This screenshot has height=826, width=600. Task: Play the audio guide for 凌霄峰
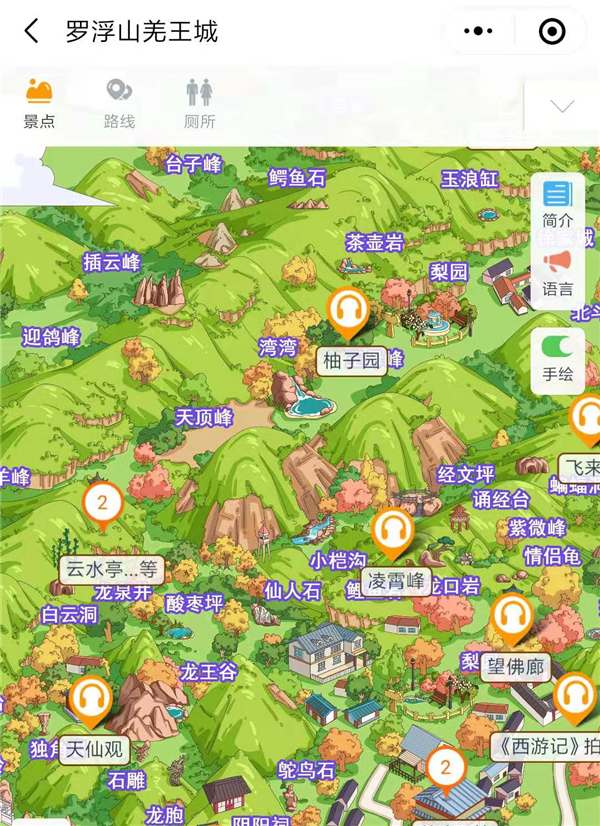[x=392, y=532]
